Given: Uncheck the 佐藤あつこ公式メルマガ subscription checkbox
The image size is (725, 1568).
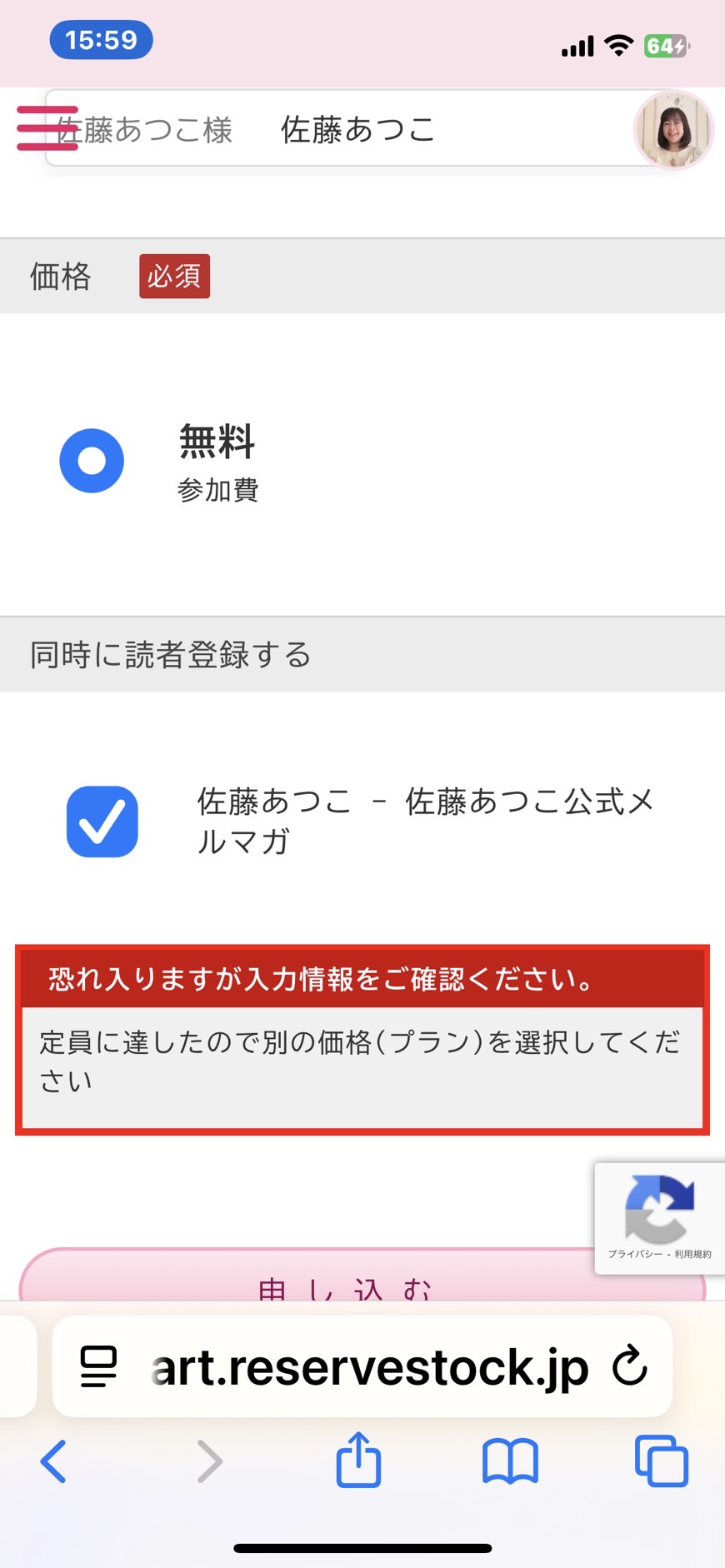Looking at the screenshot, I should [x=102, y=821].
